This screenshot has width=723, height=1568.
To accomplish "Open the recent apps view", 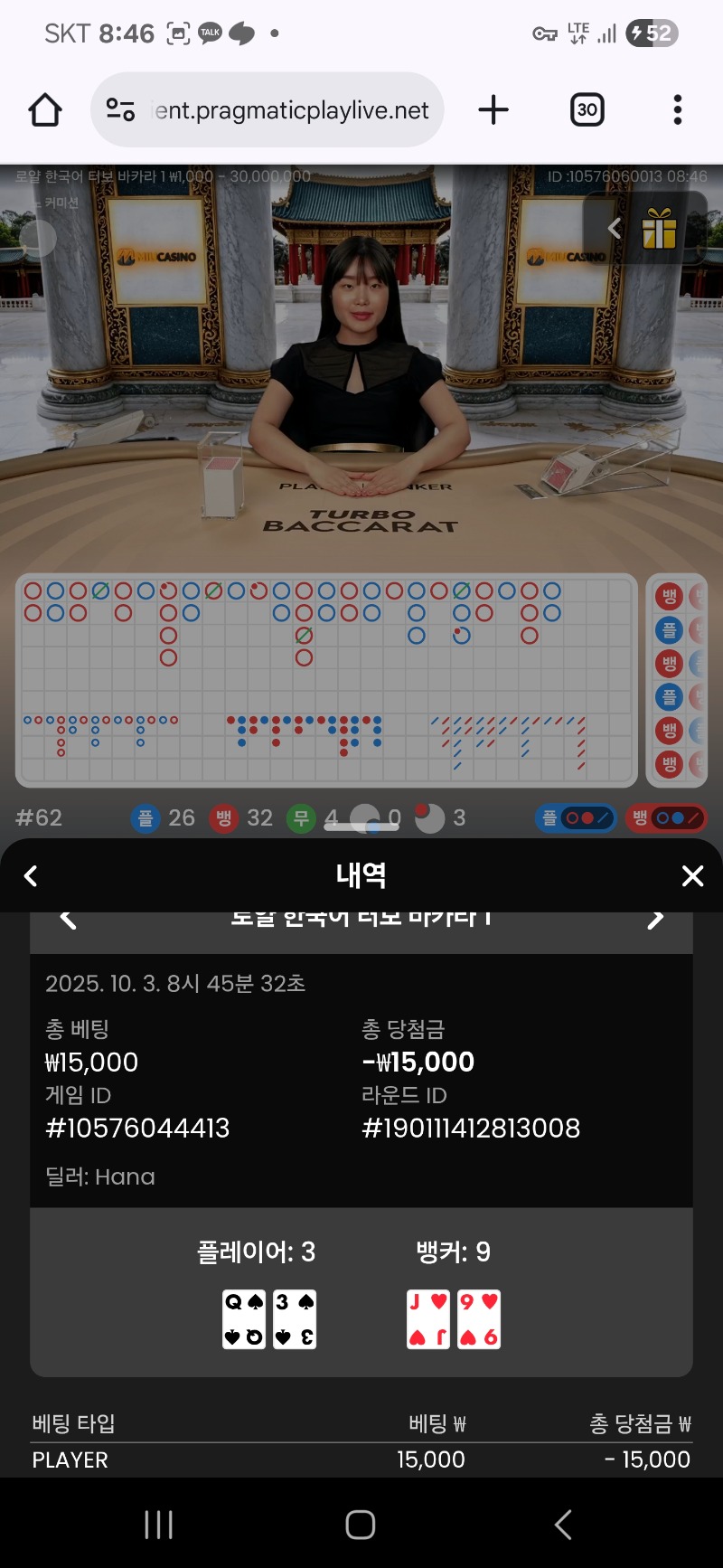I will 158,1525.
